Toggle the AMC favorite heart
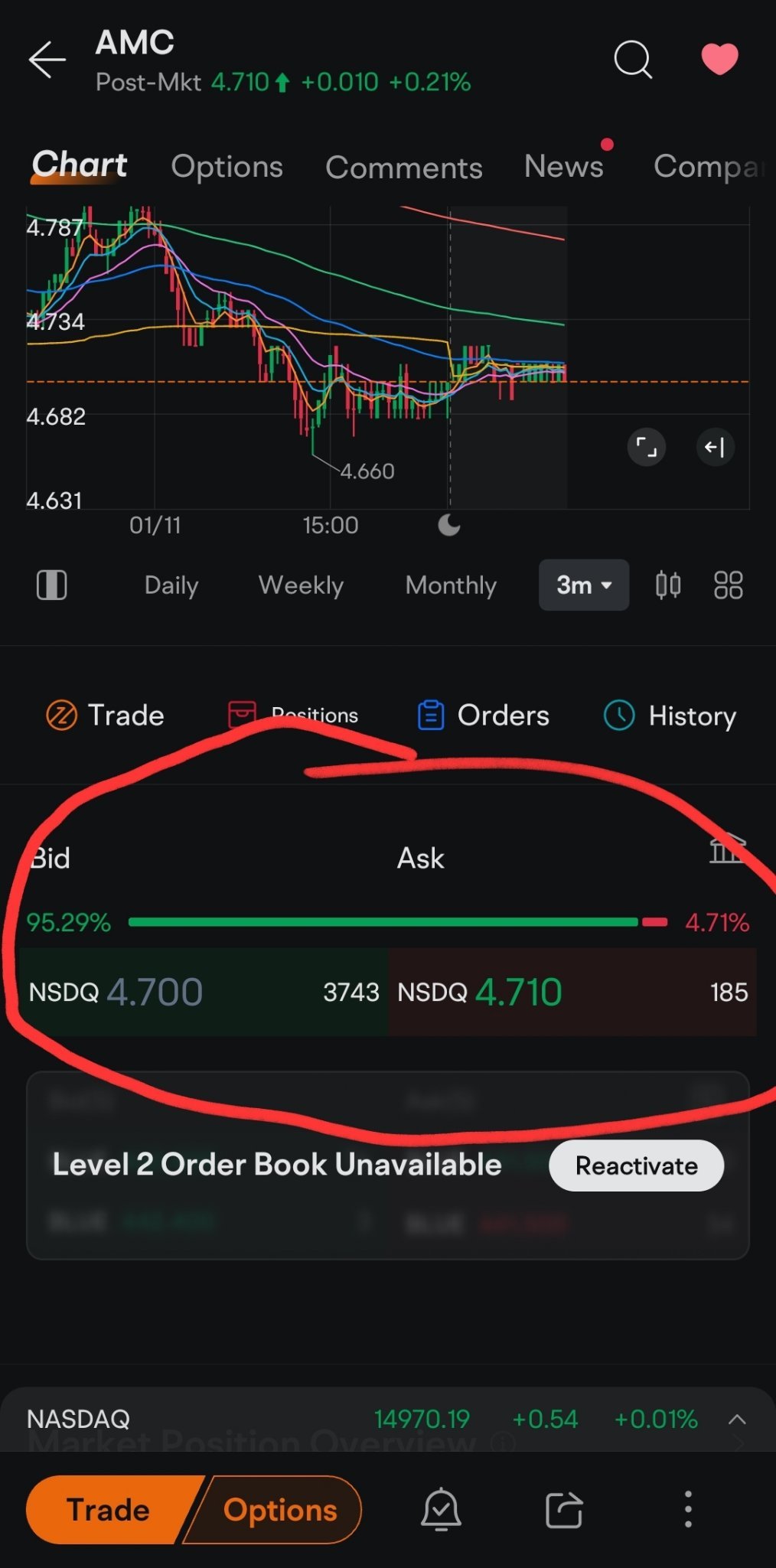Image resolution: width=776 pixels, height=1568 pixels. [x=719, y=59]
